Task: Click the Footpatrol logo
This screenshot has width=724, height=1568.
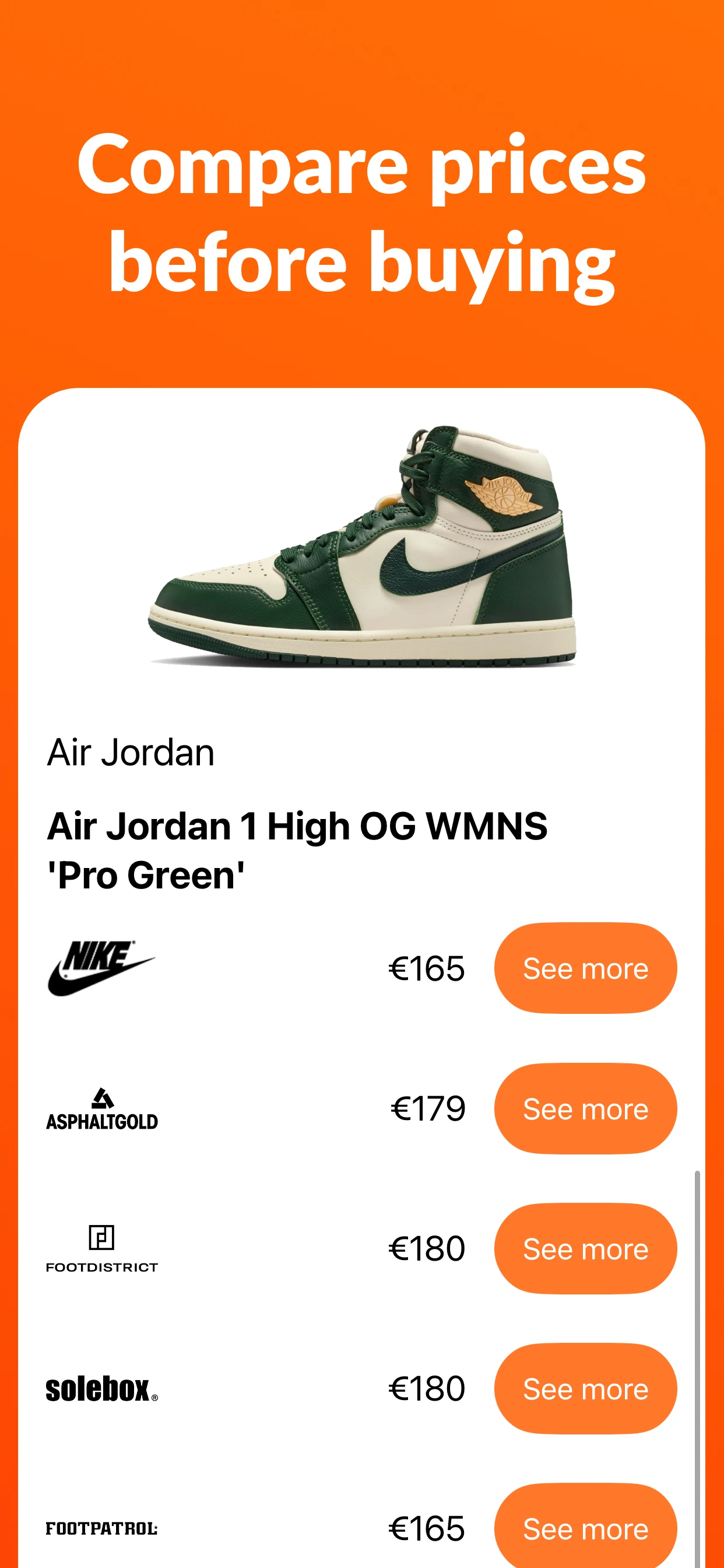Action: pyautogui.click(x=102, y=1529)
